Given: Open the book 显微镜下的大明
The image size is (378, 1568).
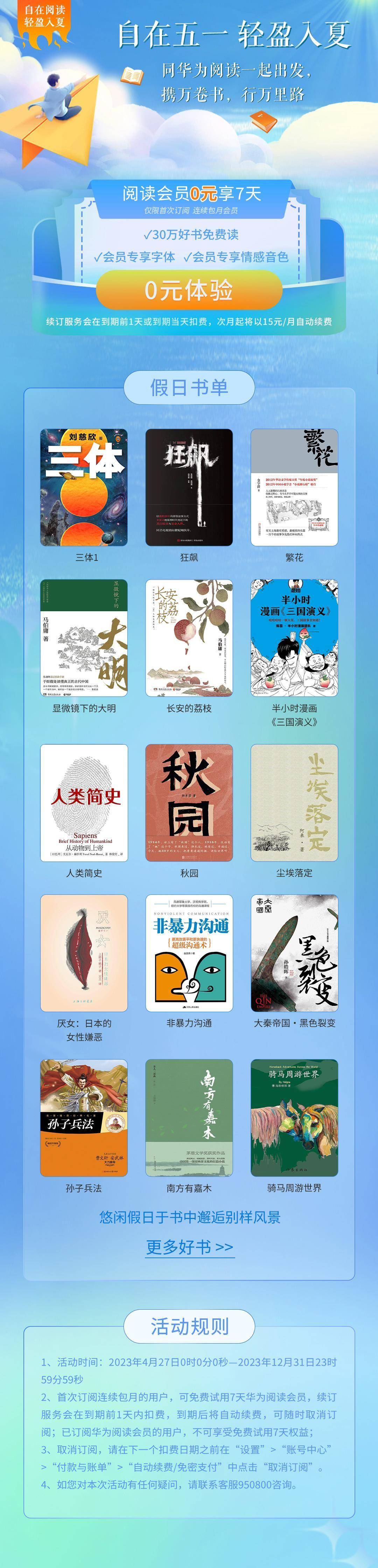Looking at the screenshot, I should (x=84, y=637).
